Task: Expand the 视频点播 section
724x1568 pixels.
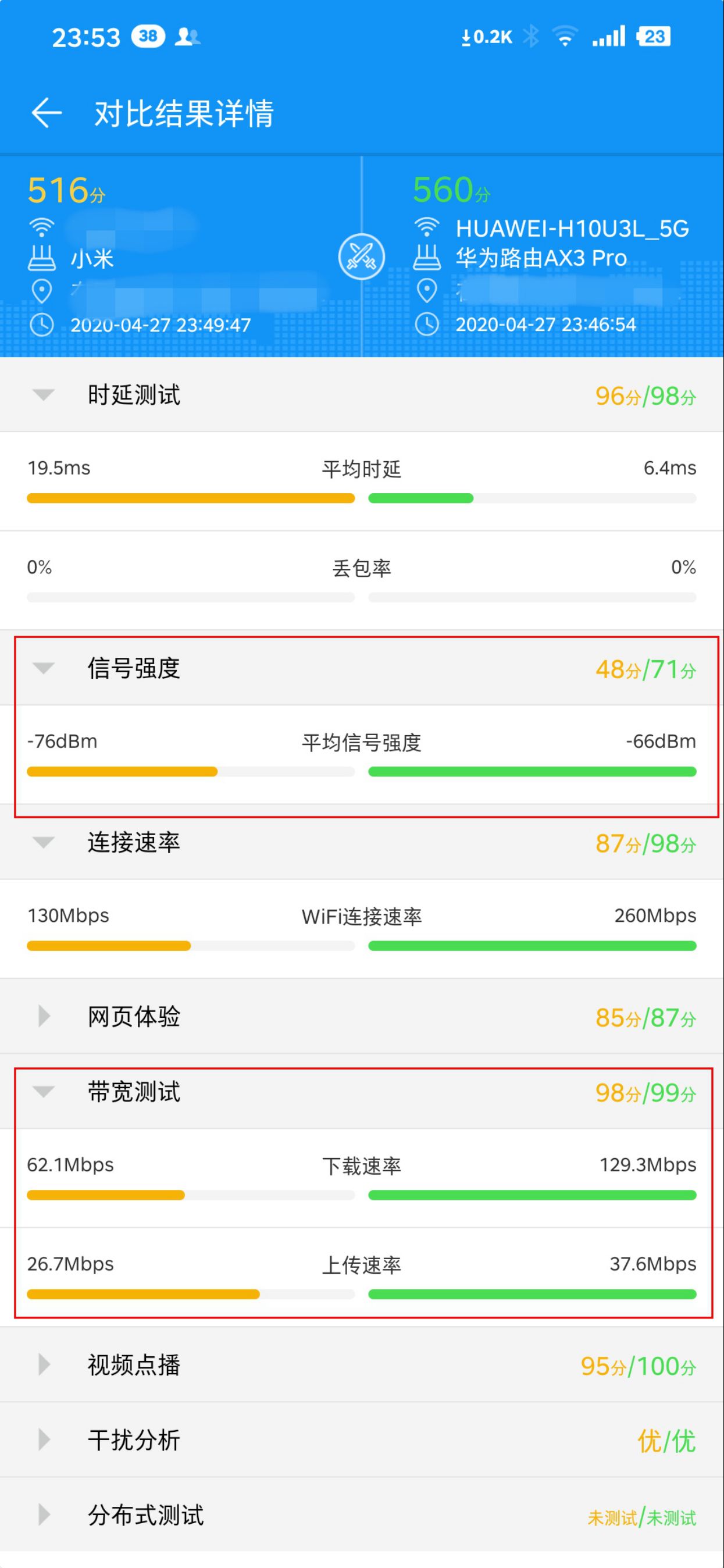Action: pyautogui.click(x=362, y=1365)
